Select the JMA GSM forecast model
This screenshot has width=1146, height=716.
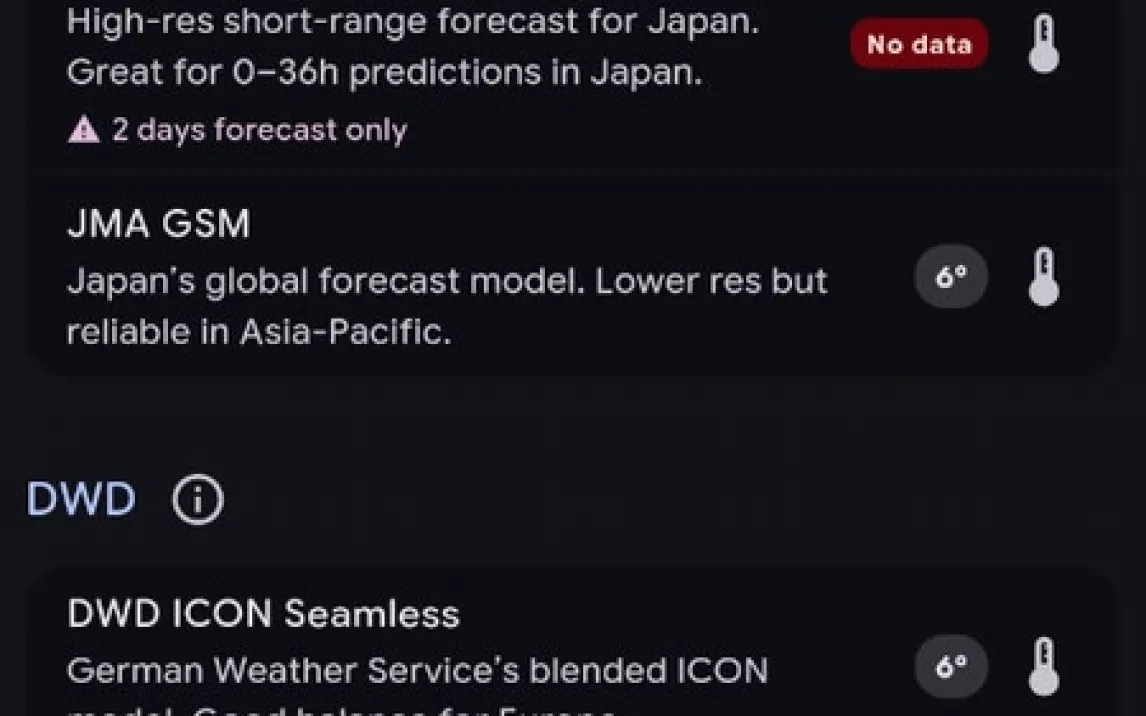point(447,278)
